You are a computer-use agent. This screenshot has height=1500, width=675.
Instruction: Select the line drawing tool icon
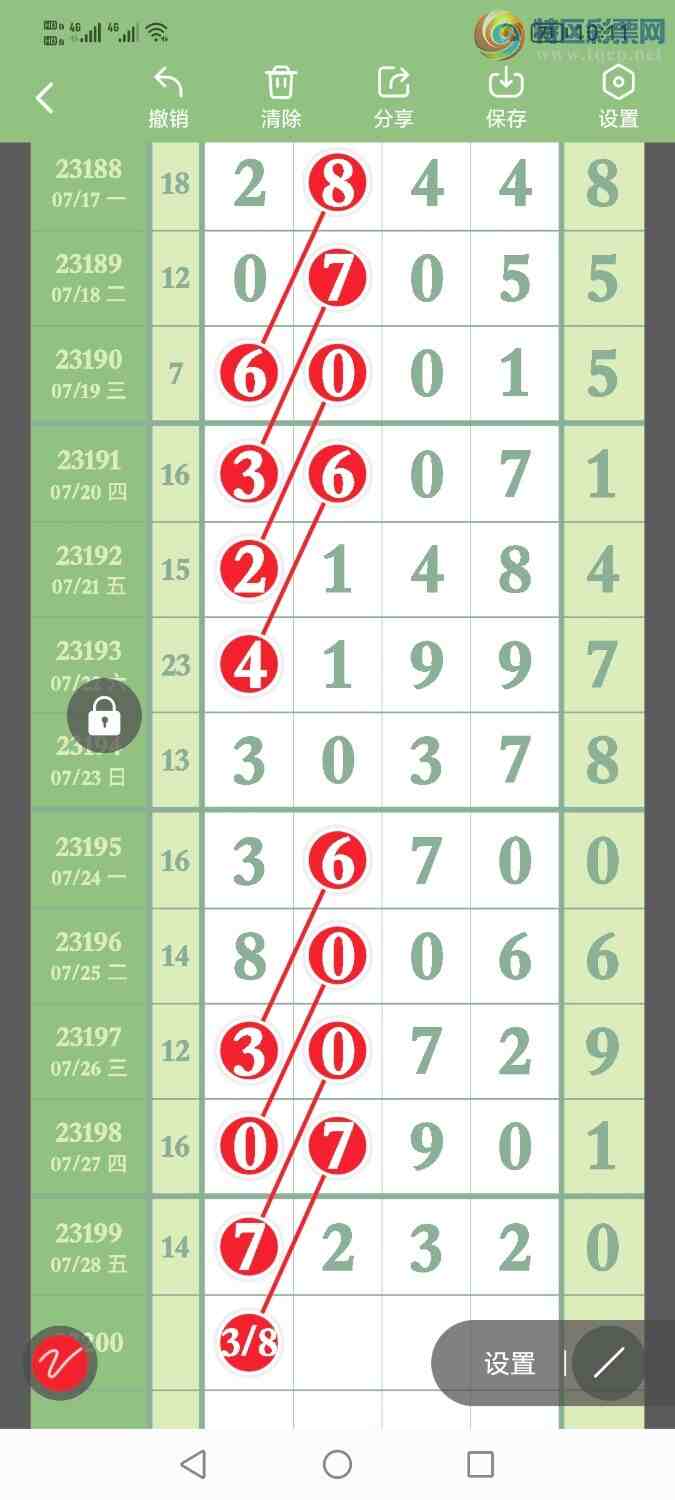click(x=608, y=1363)
